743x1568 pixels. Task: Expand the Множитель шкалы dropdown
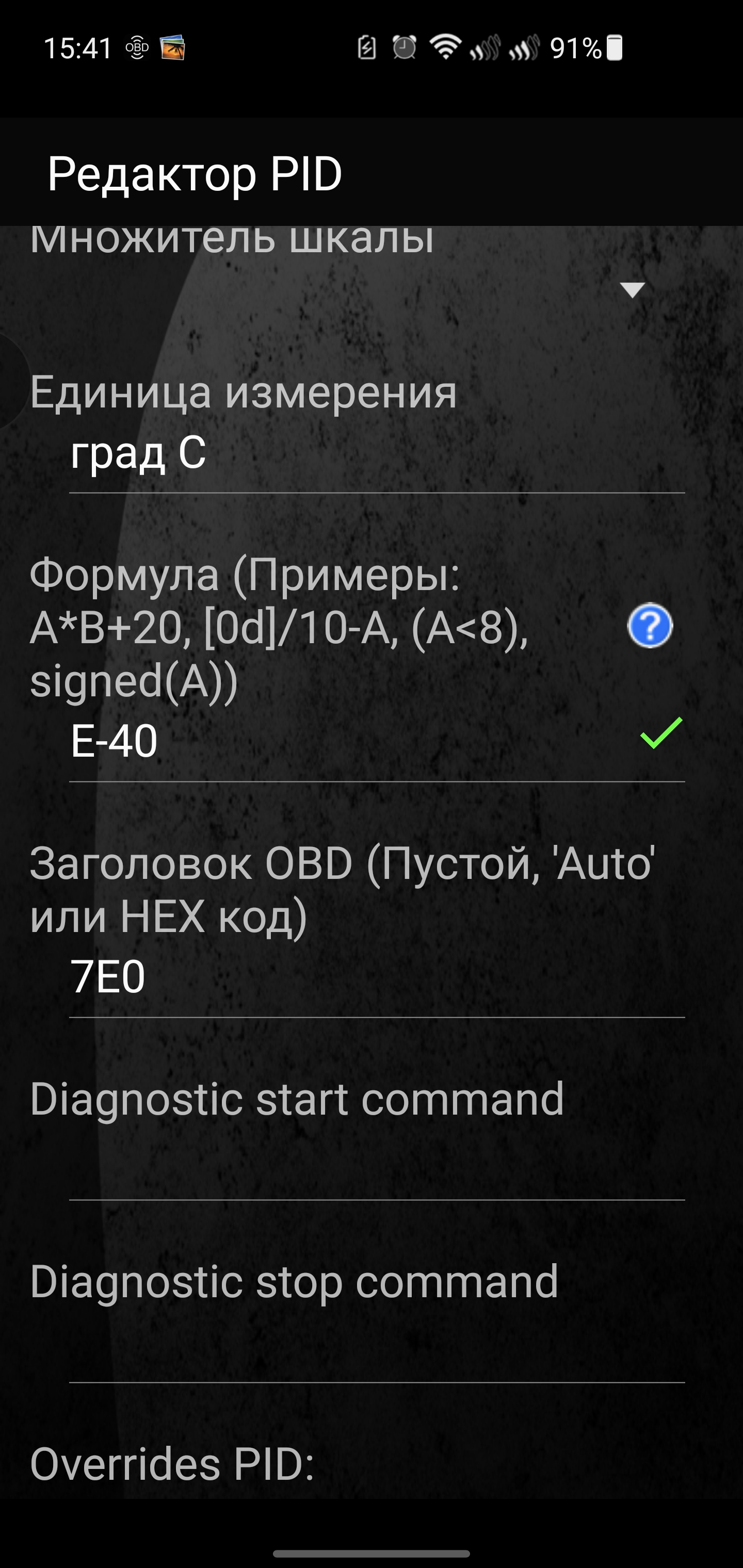[632, 289]
